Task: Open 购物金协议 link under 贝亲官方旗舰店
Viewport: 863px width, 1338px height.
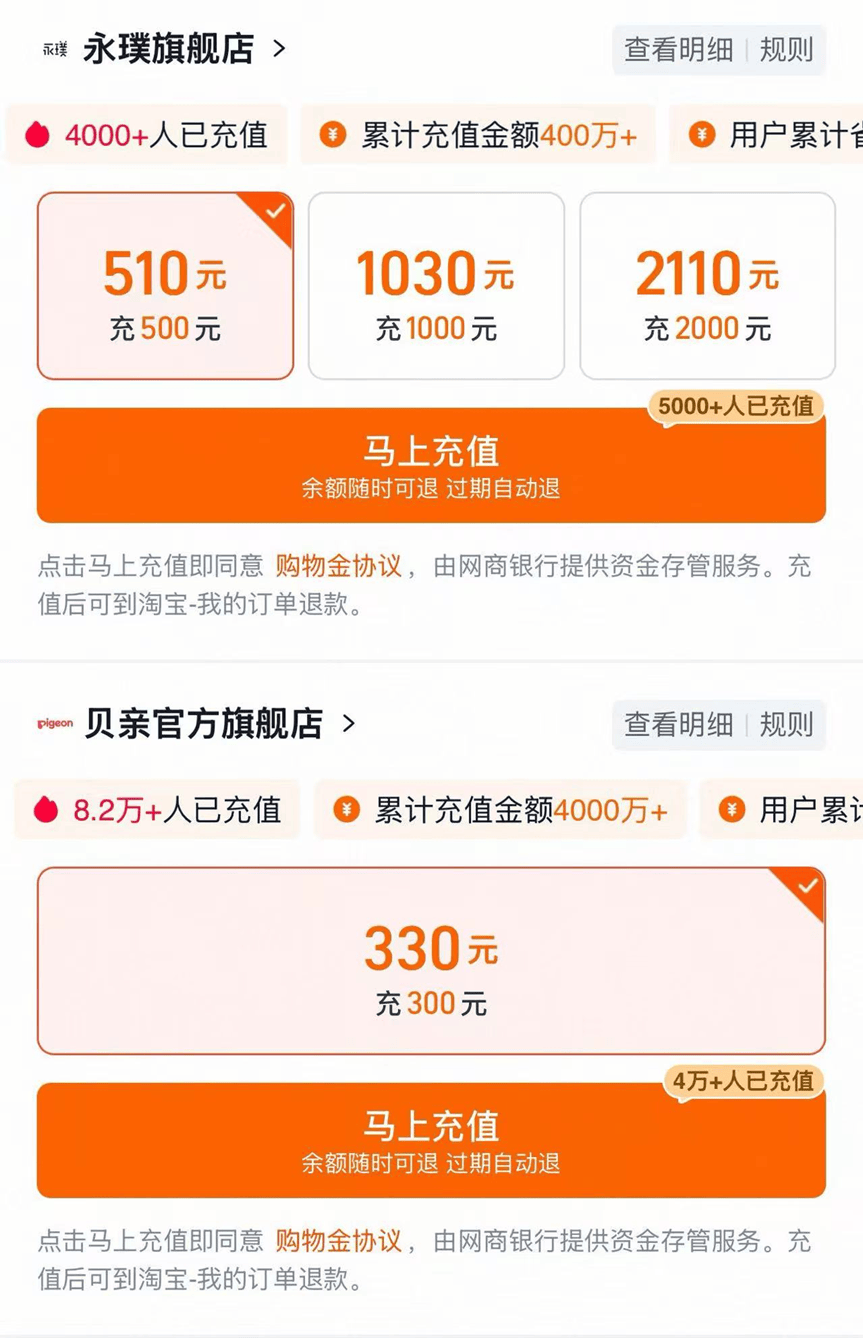Action: tap(338, 1242)
